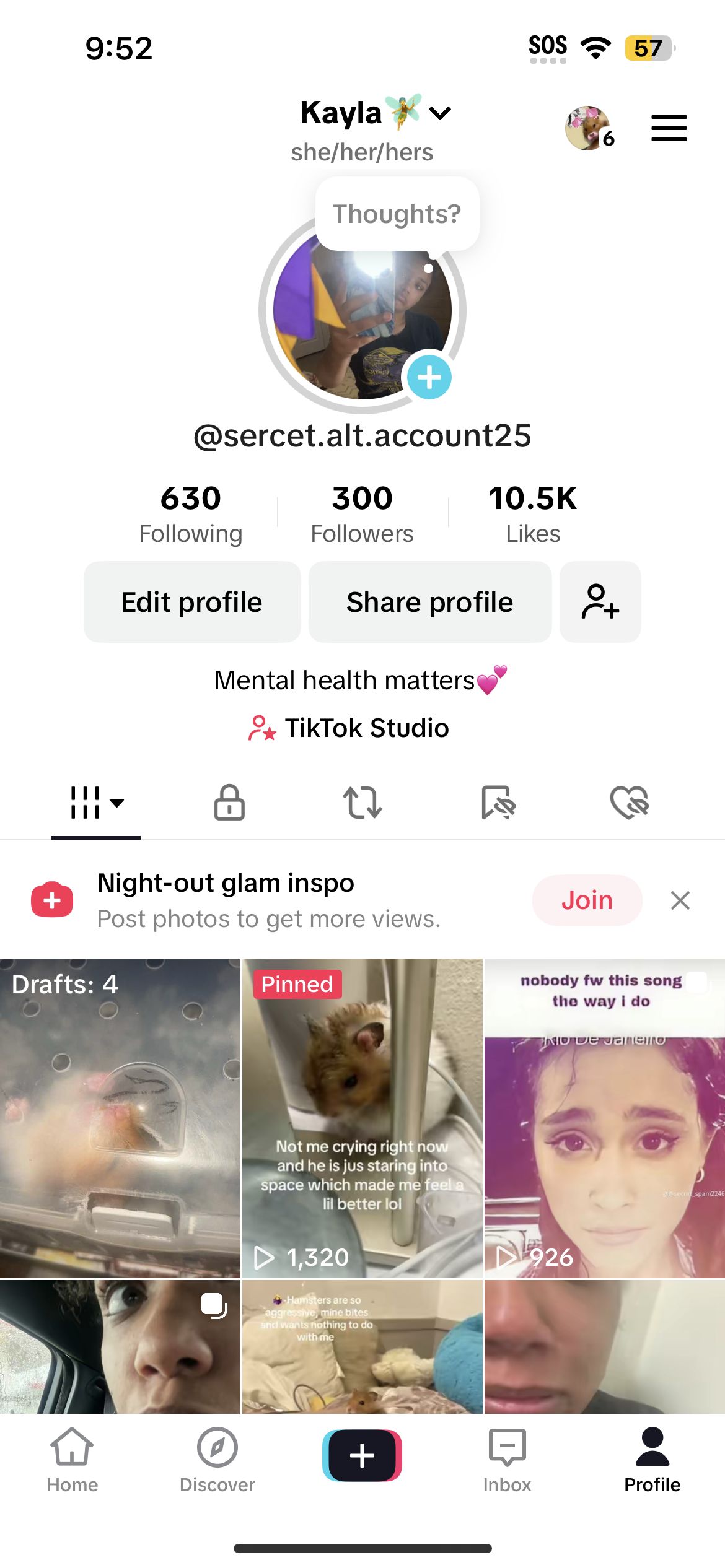Open the 630 Following list
The image size is (725, 1568).
coord(191,514)
